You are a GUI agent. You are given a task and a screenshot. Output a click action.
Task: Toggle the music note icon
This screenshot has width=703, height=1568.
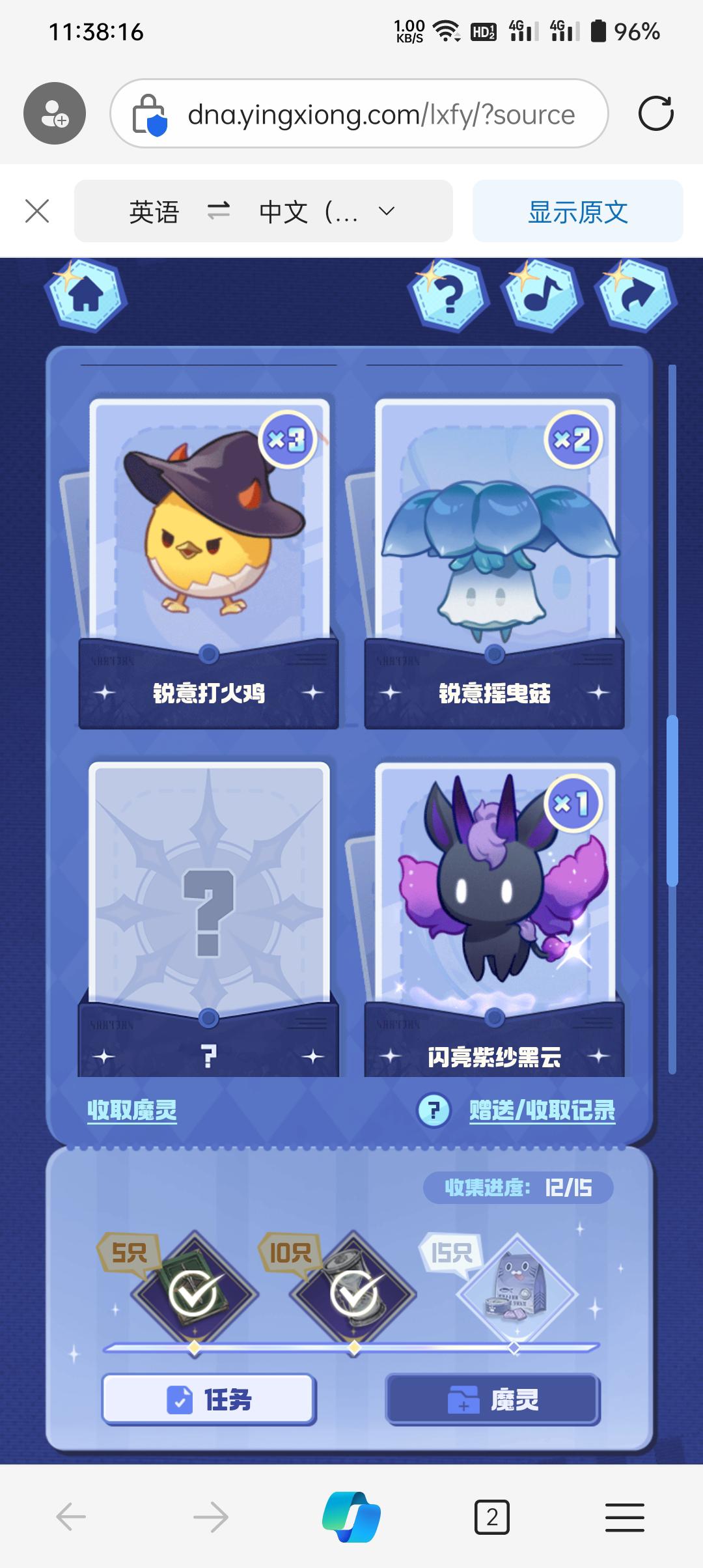pyautogui.click(x=543, y=294)
